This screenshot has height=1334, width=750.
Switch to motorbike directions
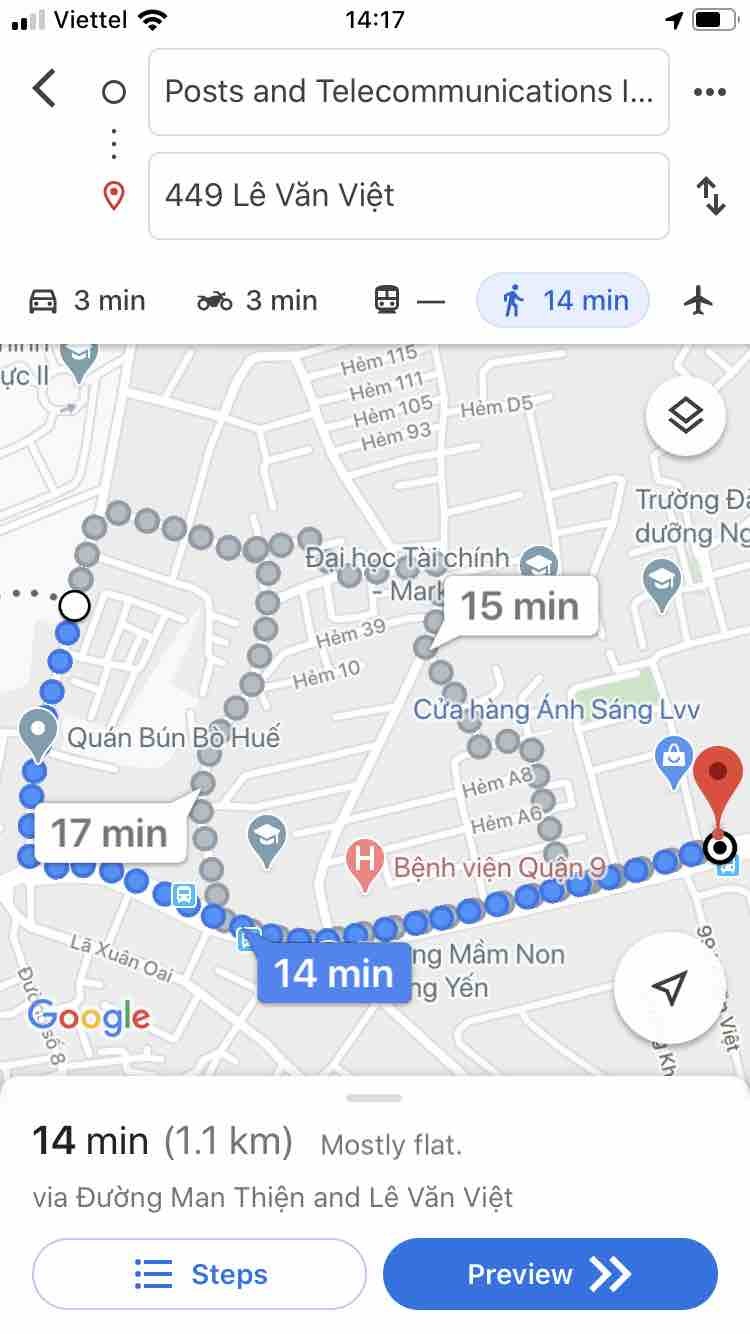256,300
